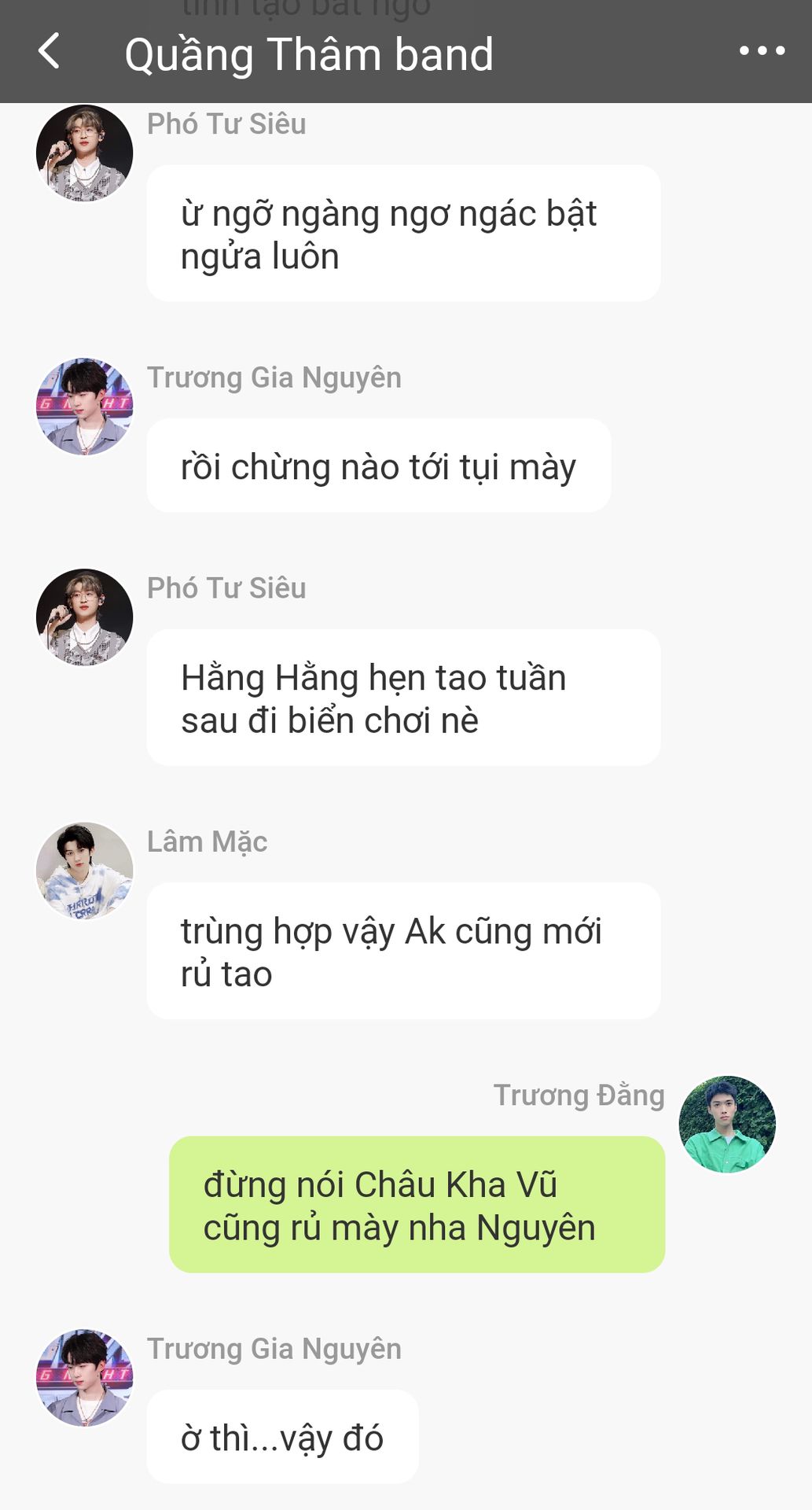Tap Trương Đằng's green-shirt avatar

coord(727,1124)
